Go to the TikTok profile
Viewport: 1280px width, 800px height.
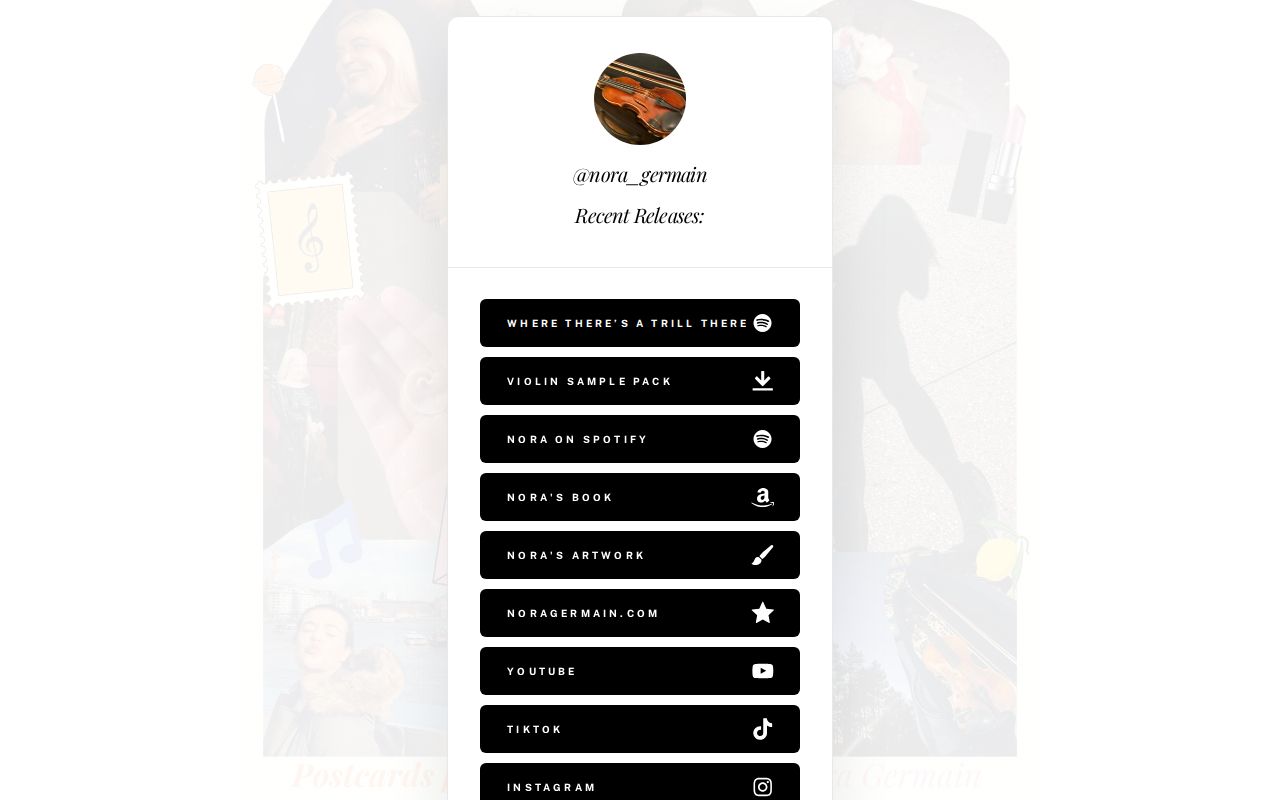(x=639, y=729)
